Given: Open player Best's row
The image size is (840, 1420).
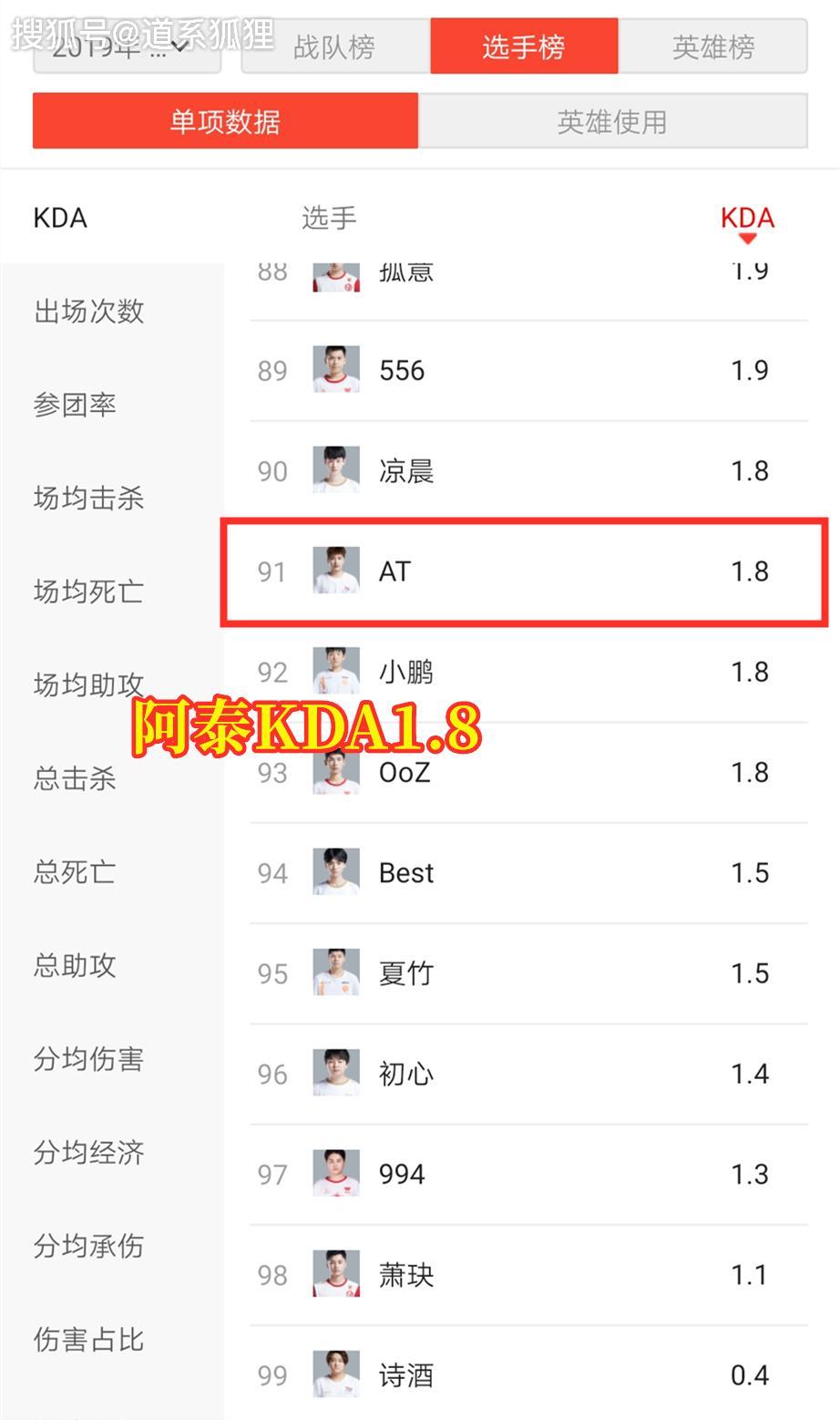Looking at the screenshot, I should pyautogui.click(x=528, y=873).
